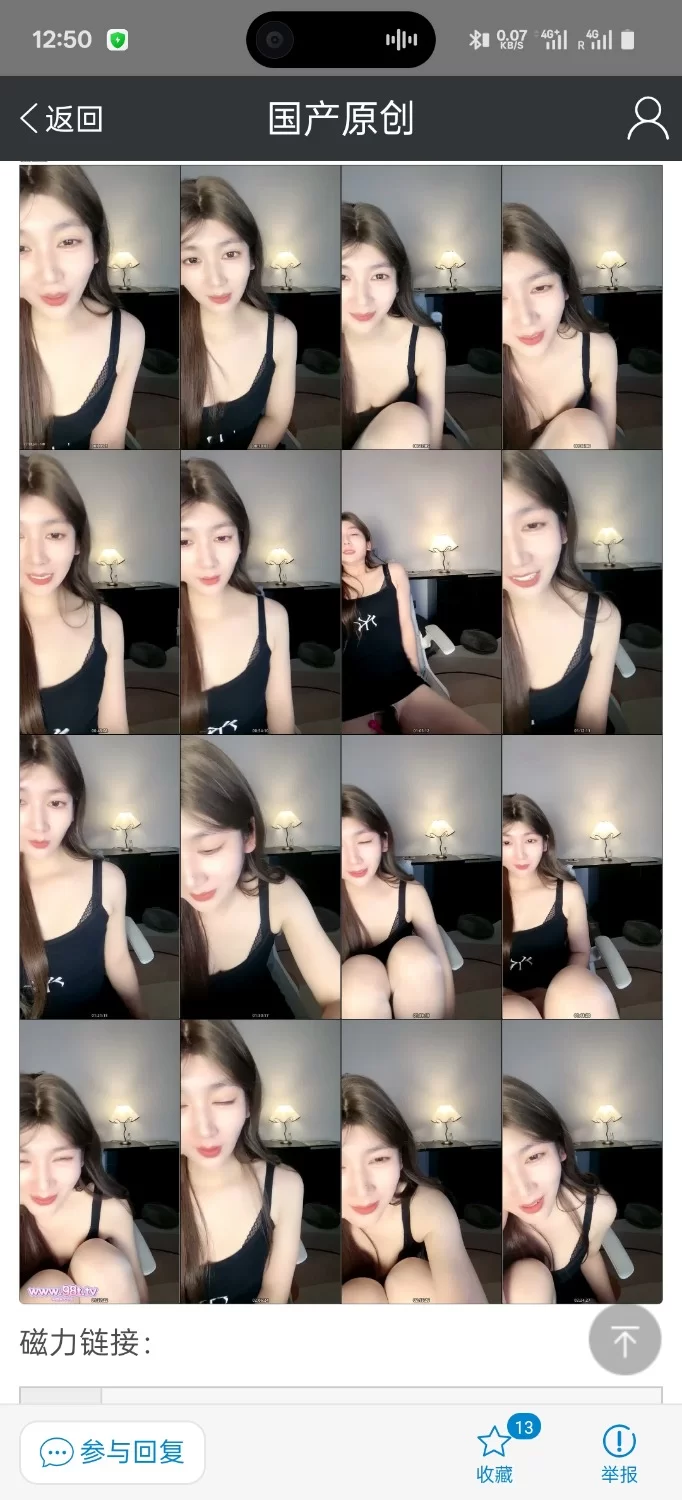Add this post to 收藏 favorites

click(495, 1453)
